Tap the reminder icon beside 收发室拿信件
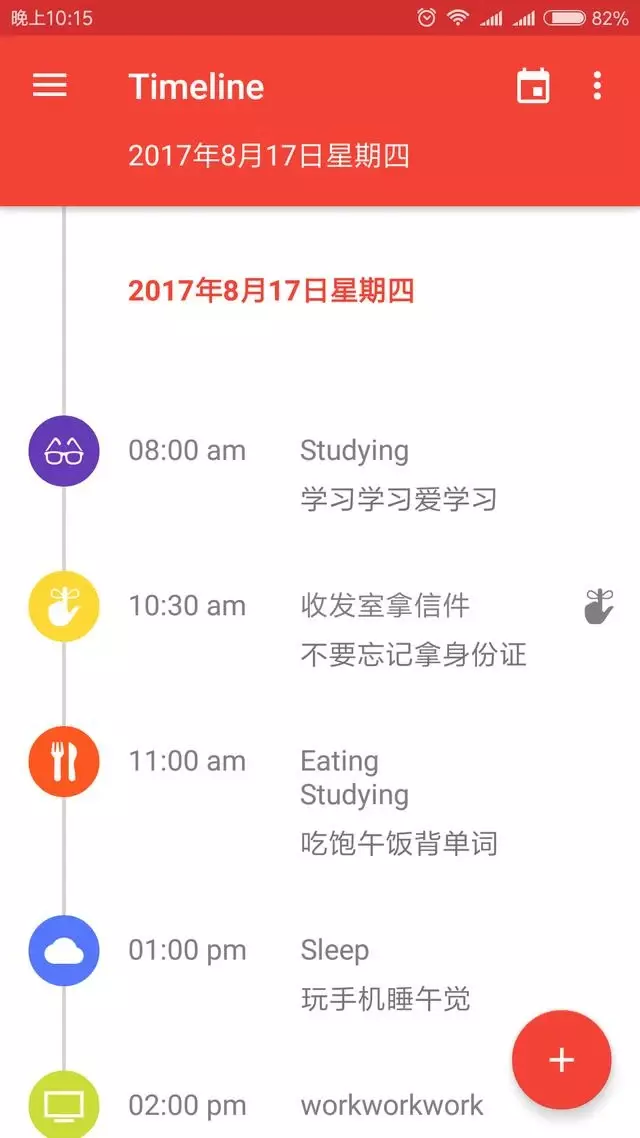The width and height of the screenshot is (640, 1138). click(599, 607)
